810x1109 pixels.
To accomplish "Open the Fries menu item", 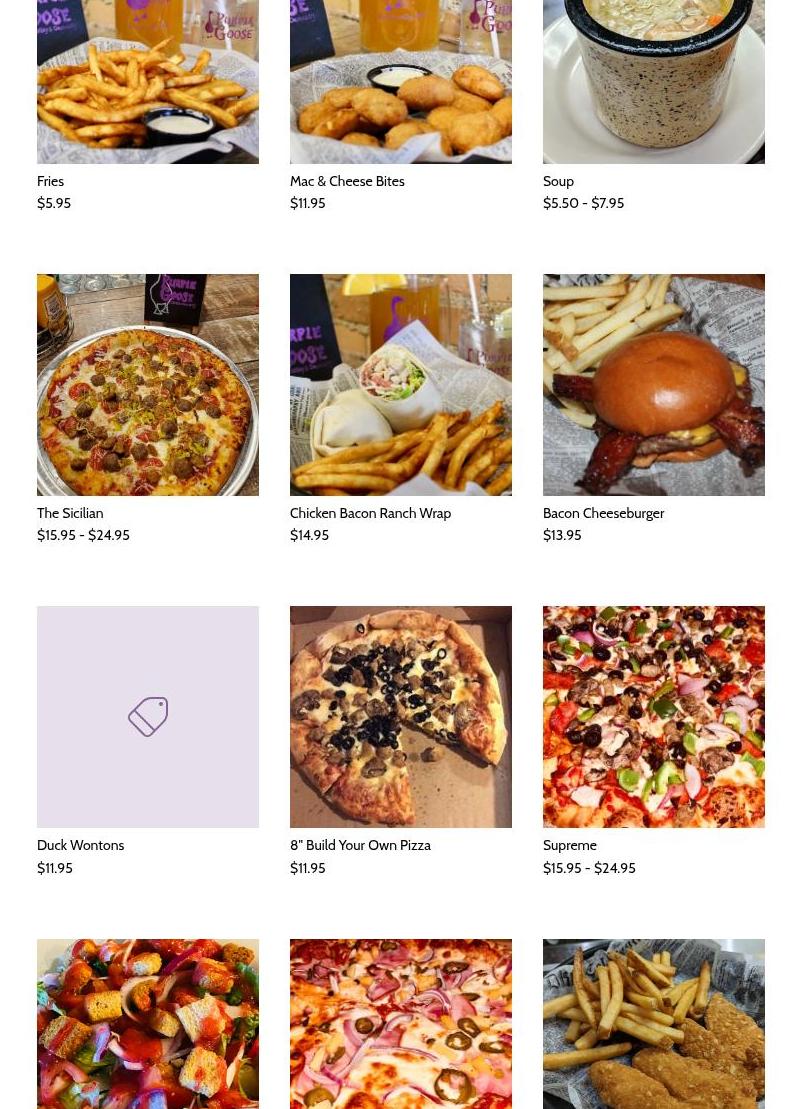I will tap(147, 80).
